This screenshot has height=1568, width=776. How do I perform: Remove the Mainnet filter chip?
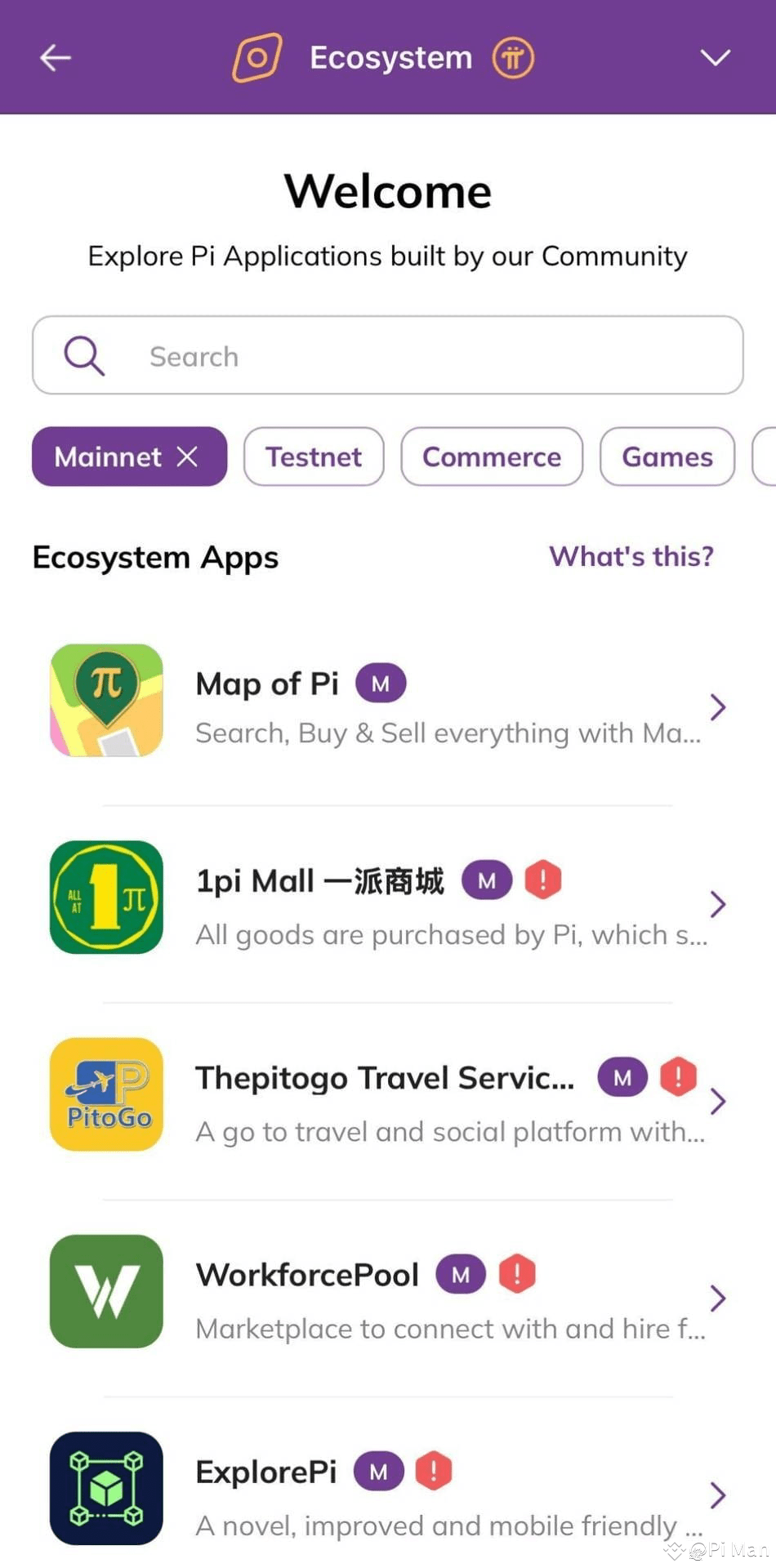(x=187, y=457)
